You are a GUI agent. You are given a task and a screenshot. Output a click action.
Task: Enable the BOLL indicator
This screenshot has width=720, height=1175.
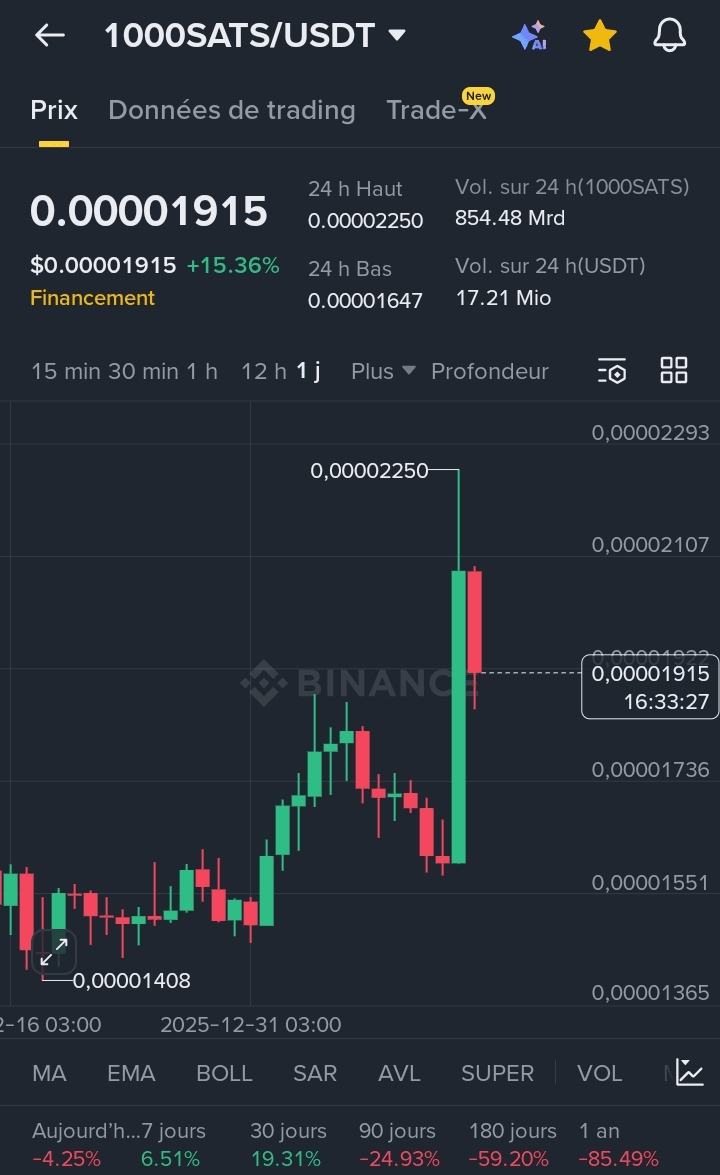pyautogui.click(x=224, y=1073)
